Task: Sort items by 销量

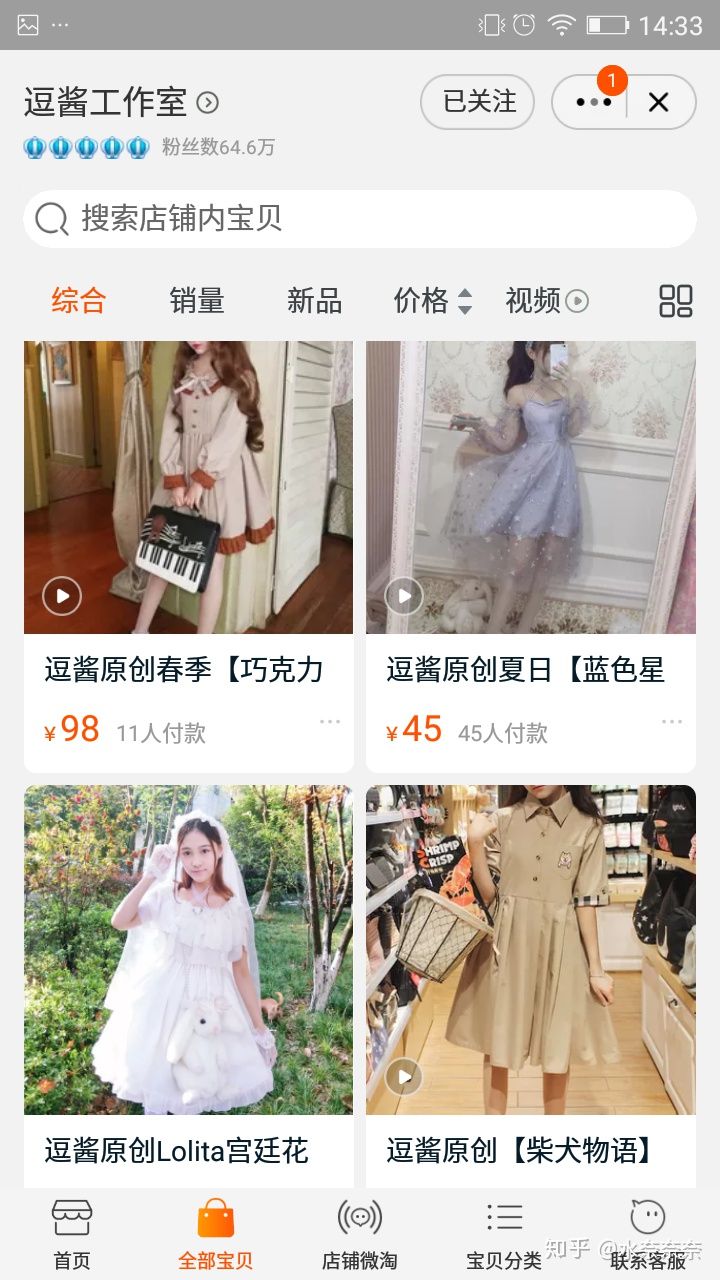Action: (x=197, y=300)
